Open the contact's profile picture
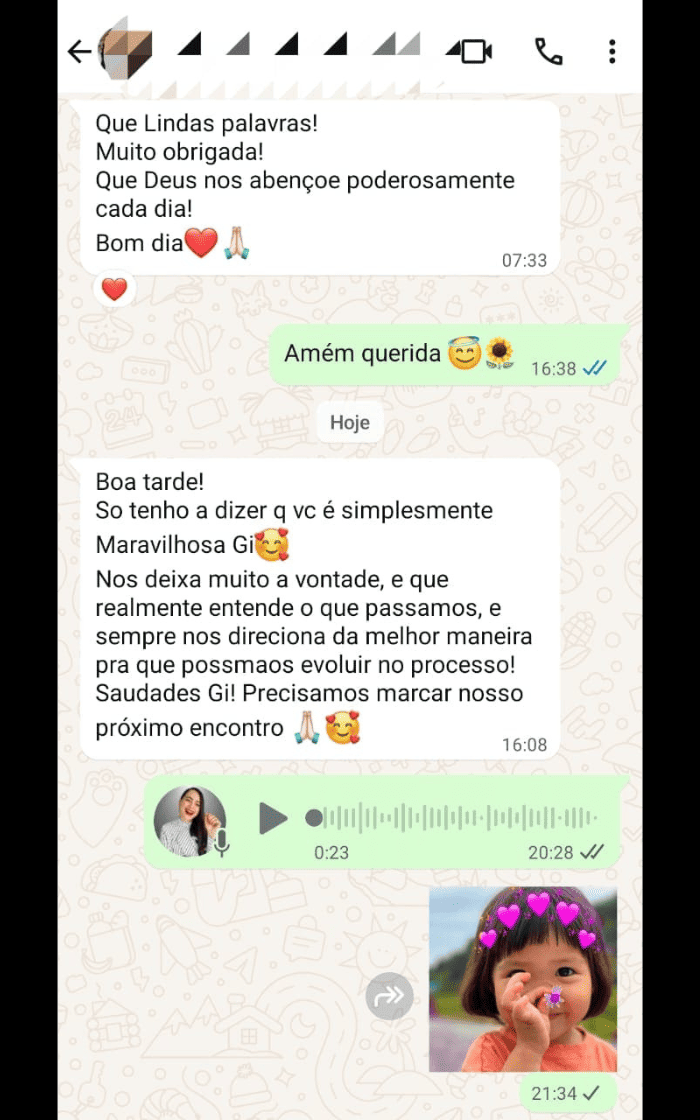 click(125, 51)
